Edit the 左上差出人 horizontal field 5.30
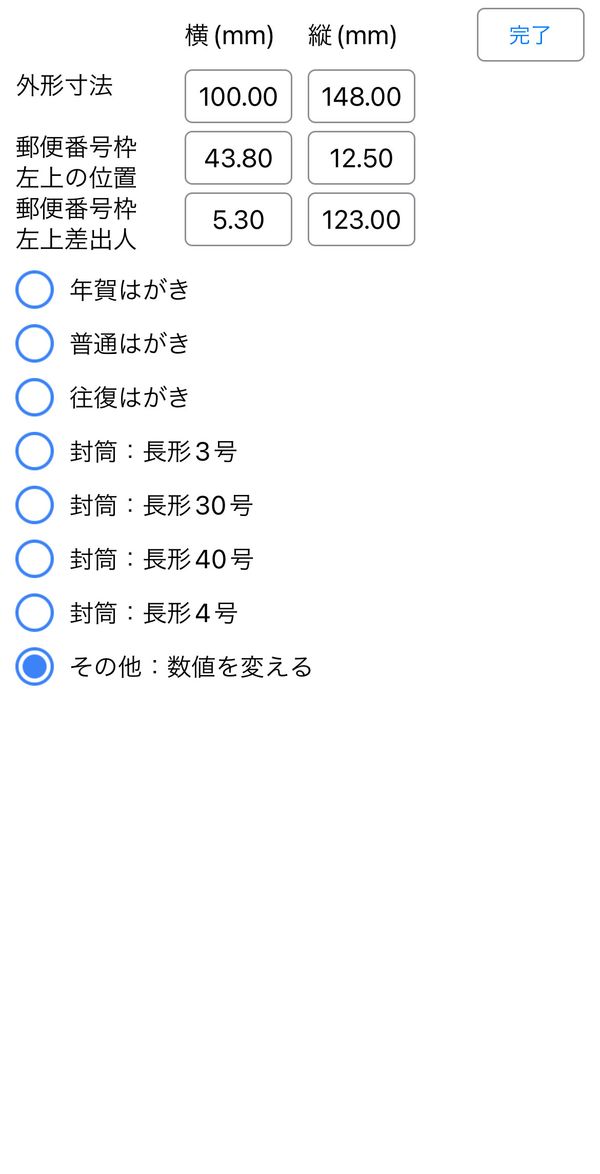This screenshot has height=1174, width=600. click(x=238, y=219)
